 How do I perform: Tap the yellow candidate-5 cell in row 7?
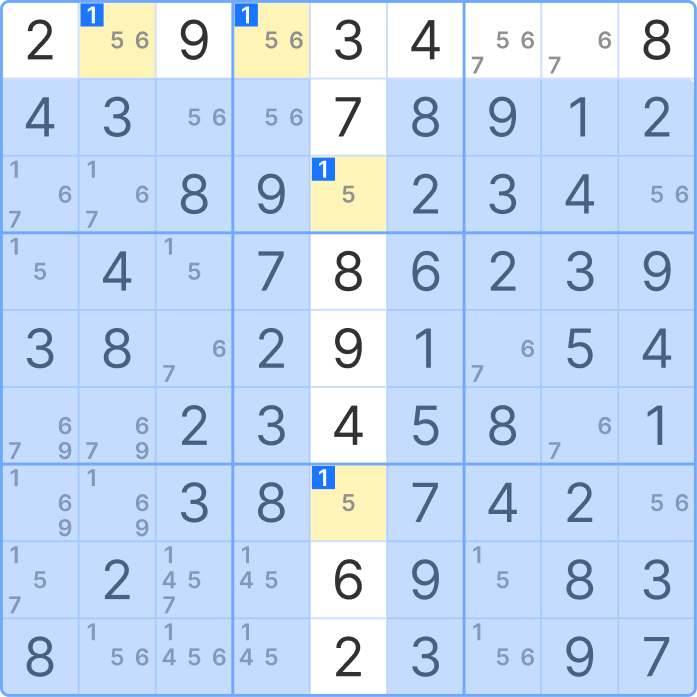(348, 503)
